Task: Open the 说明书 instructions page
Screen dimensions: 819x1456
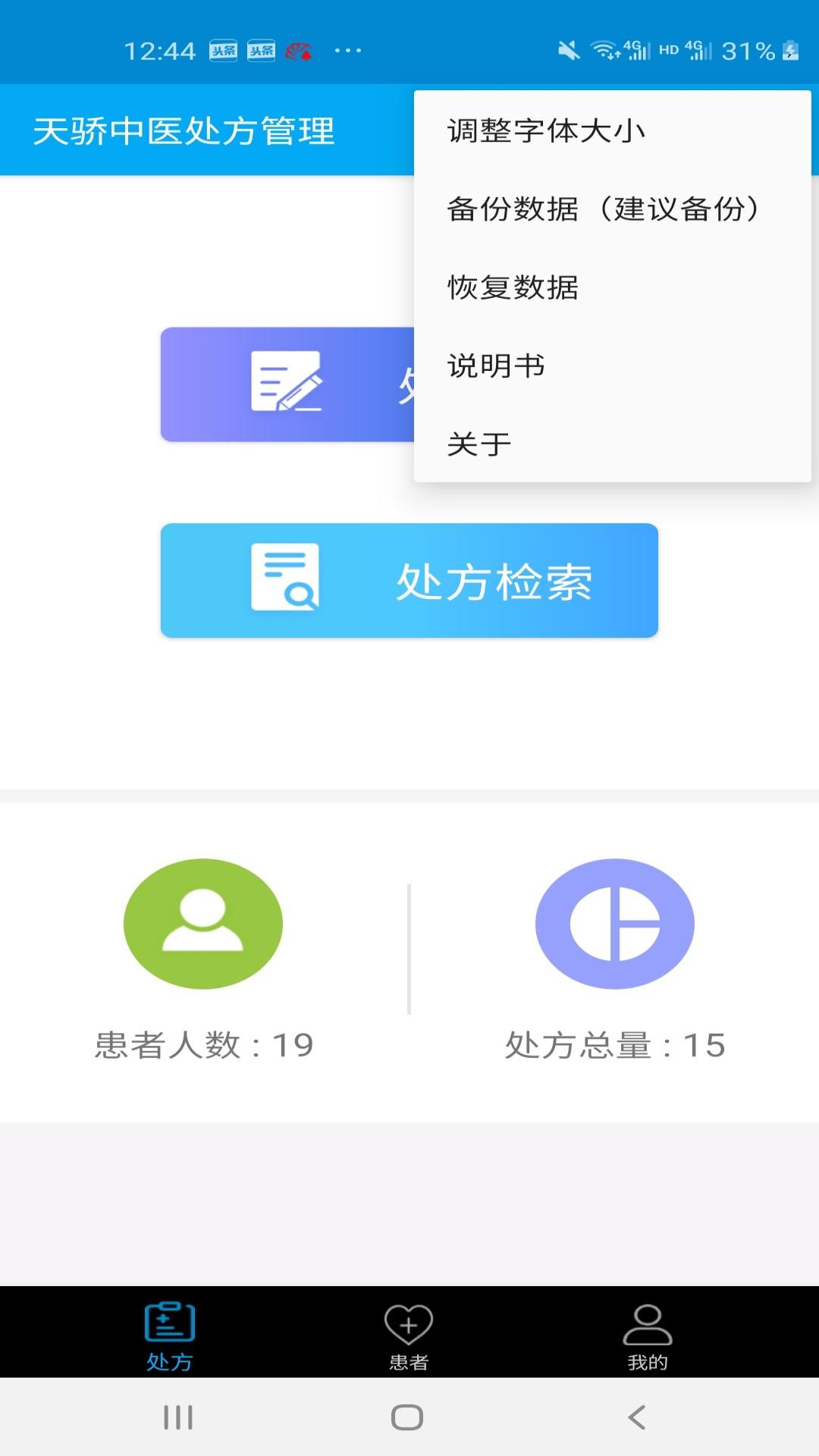Action: pos(497,366)
